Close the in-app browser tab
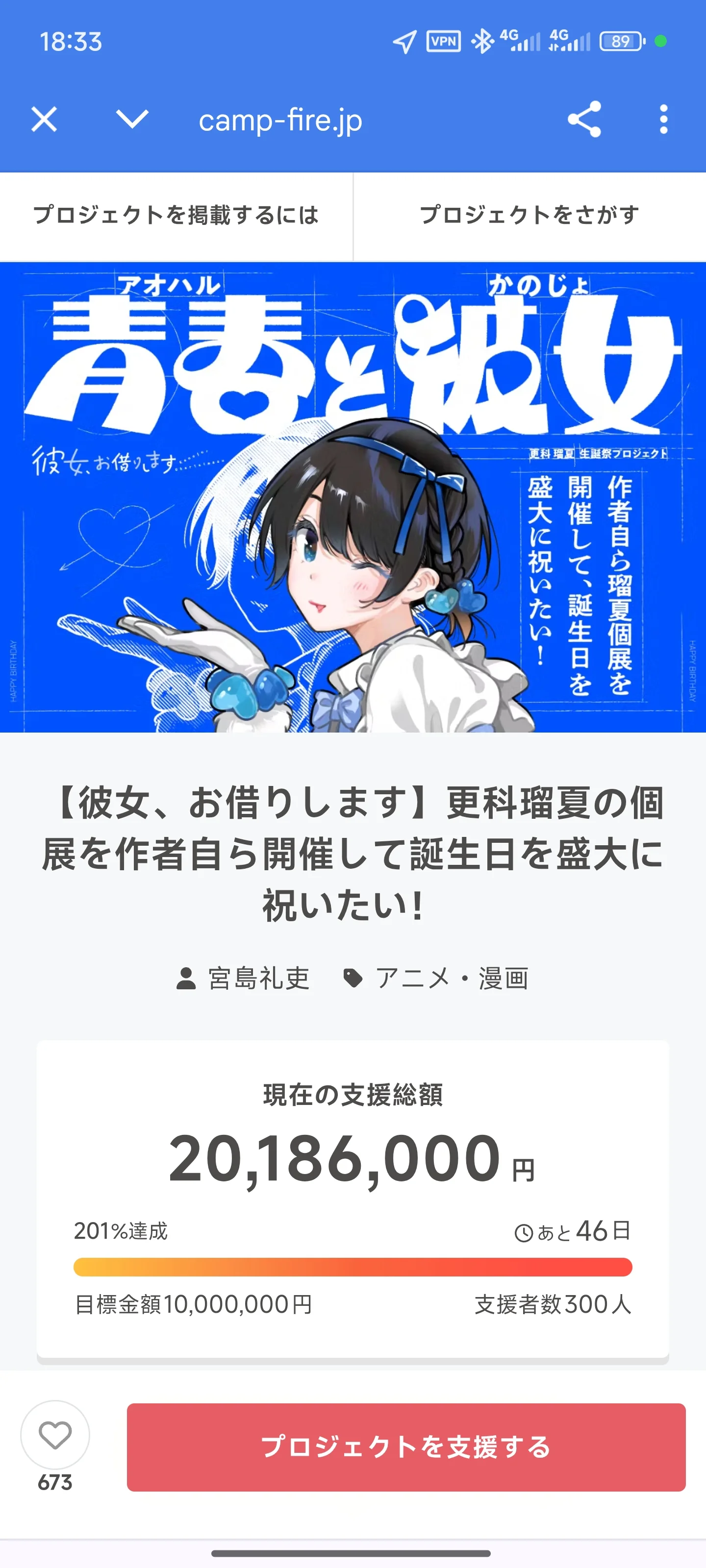Viewport: 706px width, 1568px height. (x=44, y=119)
